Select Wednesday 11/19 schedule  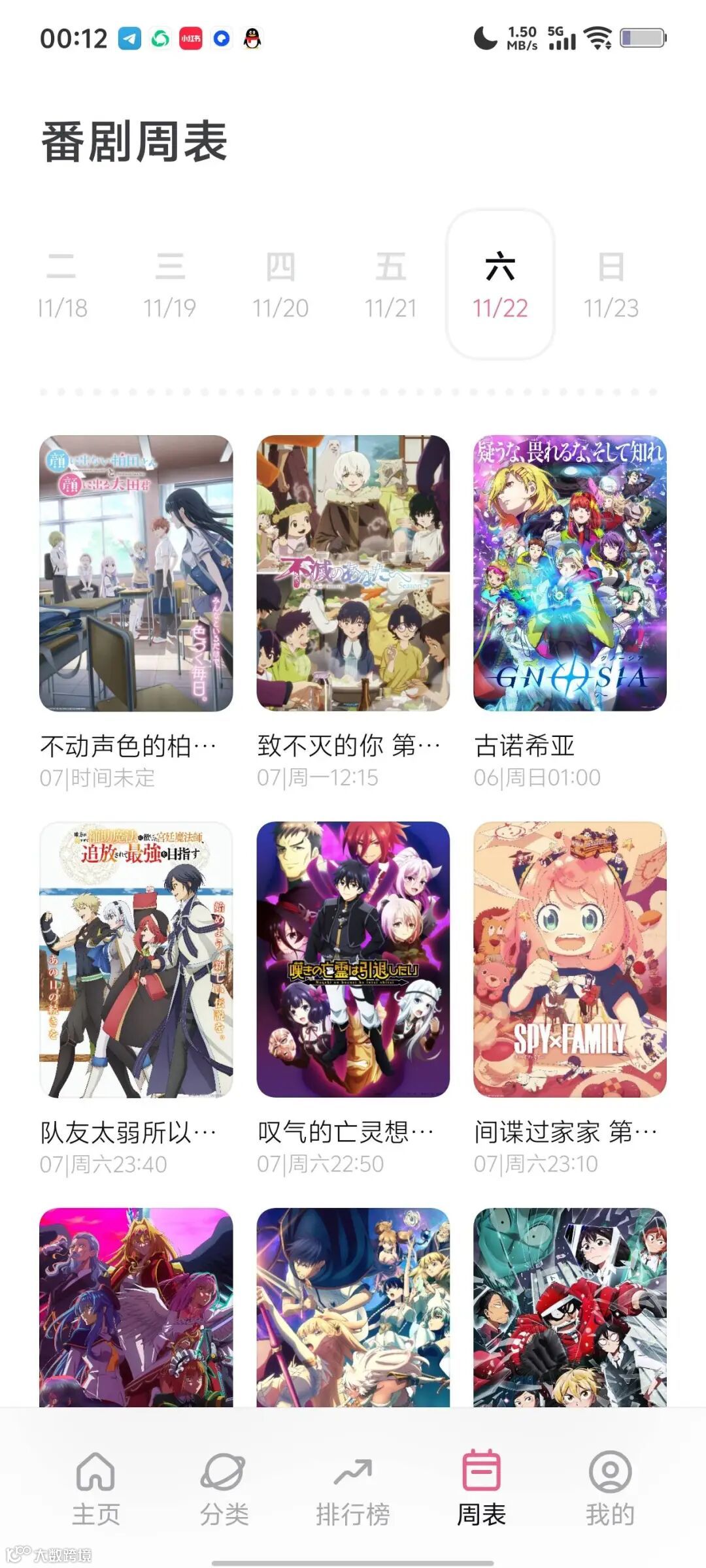pos(170,285)
